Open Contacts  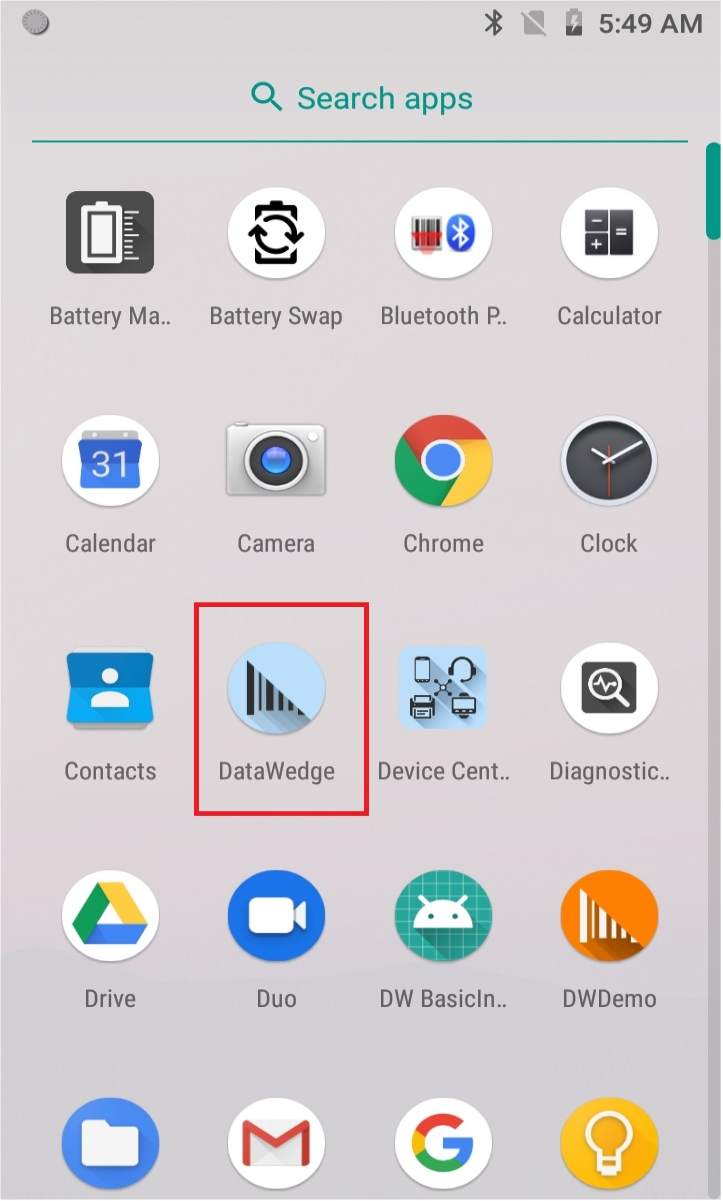pos(110,689)
